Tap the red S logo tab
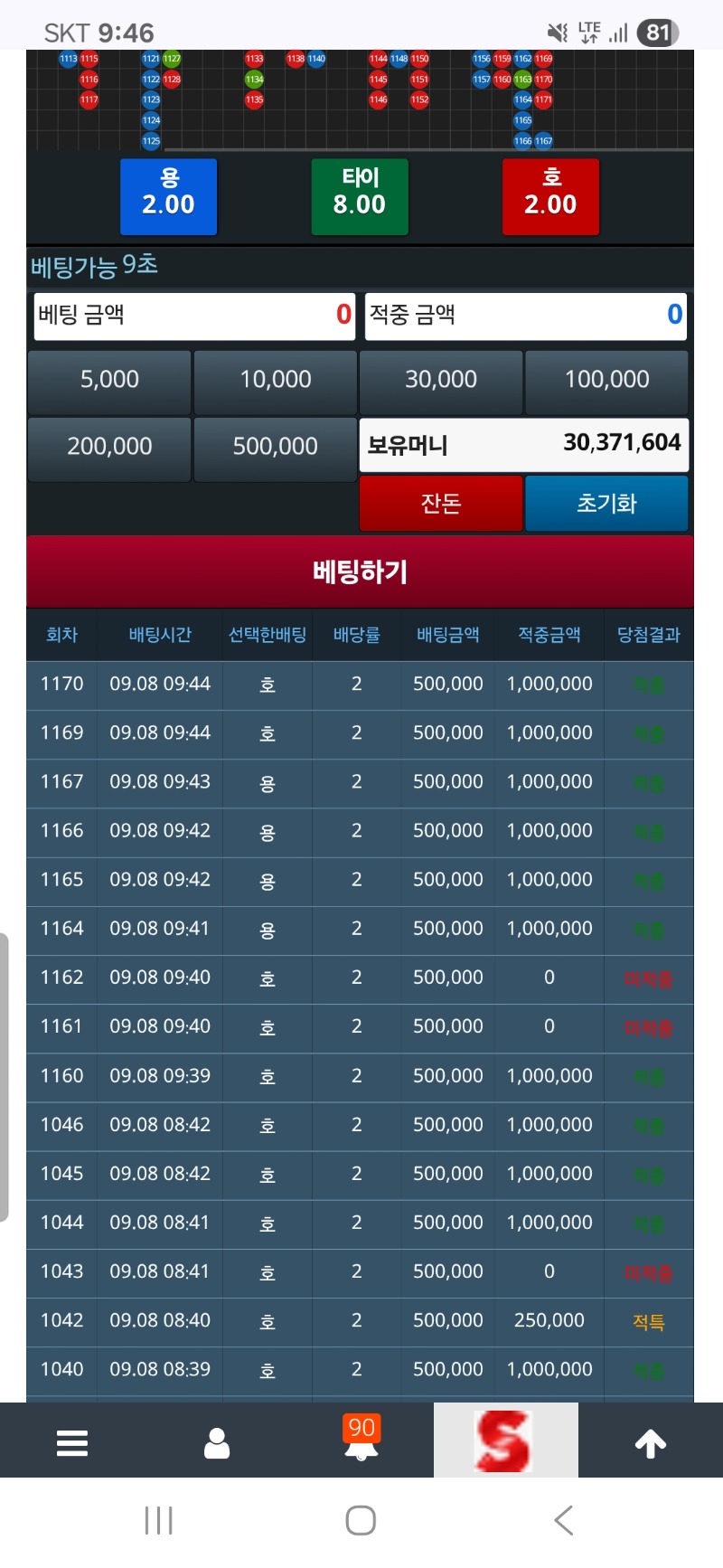The width and height of the screenshot is (723, 1568). click(505, 1440)
